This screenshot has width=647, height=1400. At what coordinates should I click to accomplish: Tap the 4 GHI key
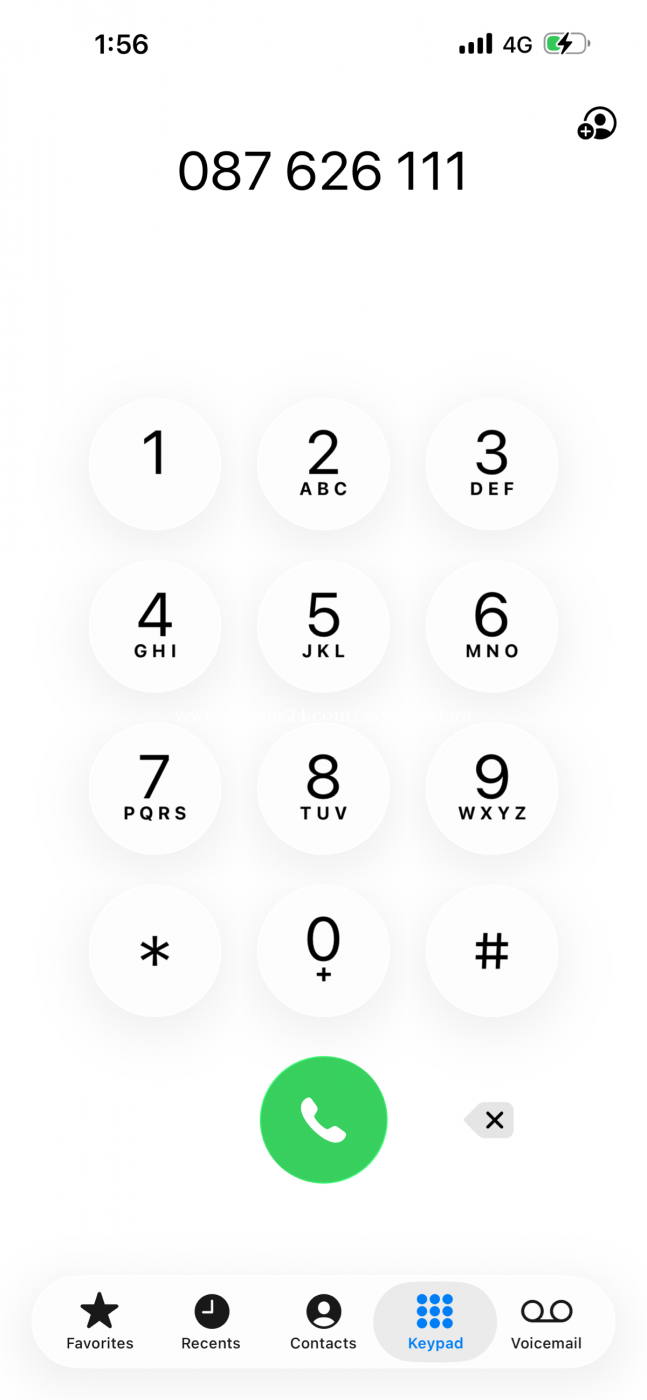click(155, 625)
